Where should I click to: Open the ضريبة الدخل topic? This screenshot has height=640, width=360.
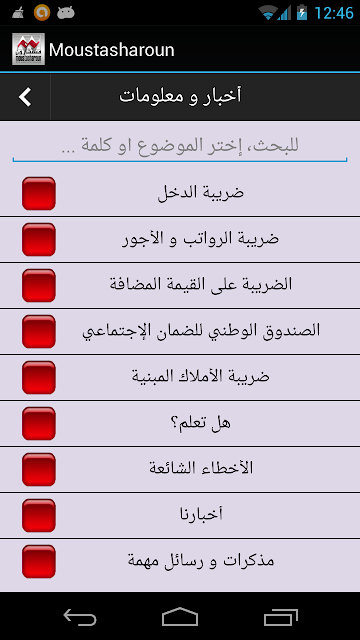[180, 193]
